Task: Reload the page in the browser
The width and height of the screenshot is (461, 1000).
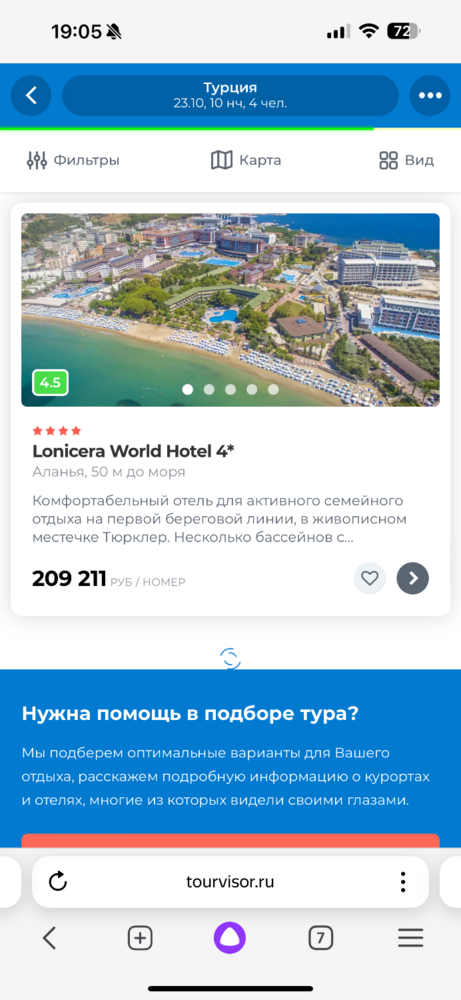Action: (x=58, y=882)
